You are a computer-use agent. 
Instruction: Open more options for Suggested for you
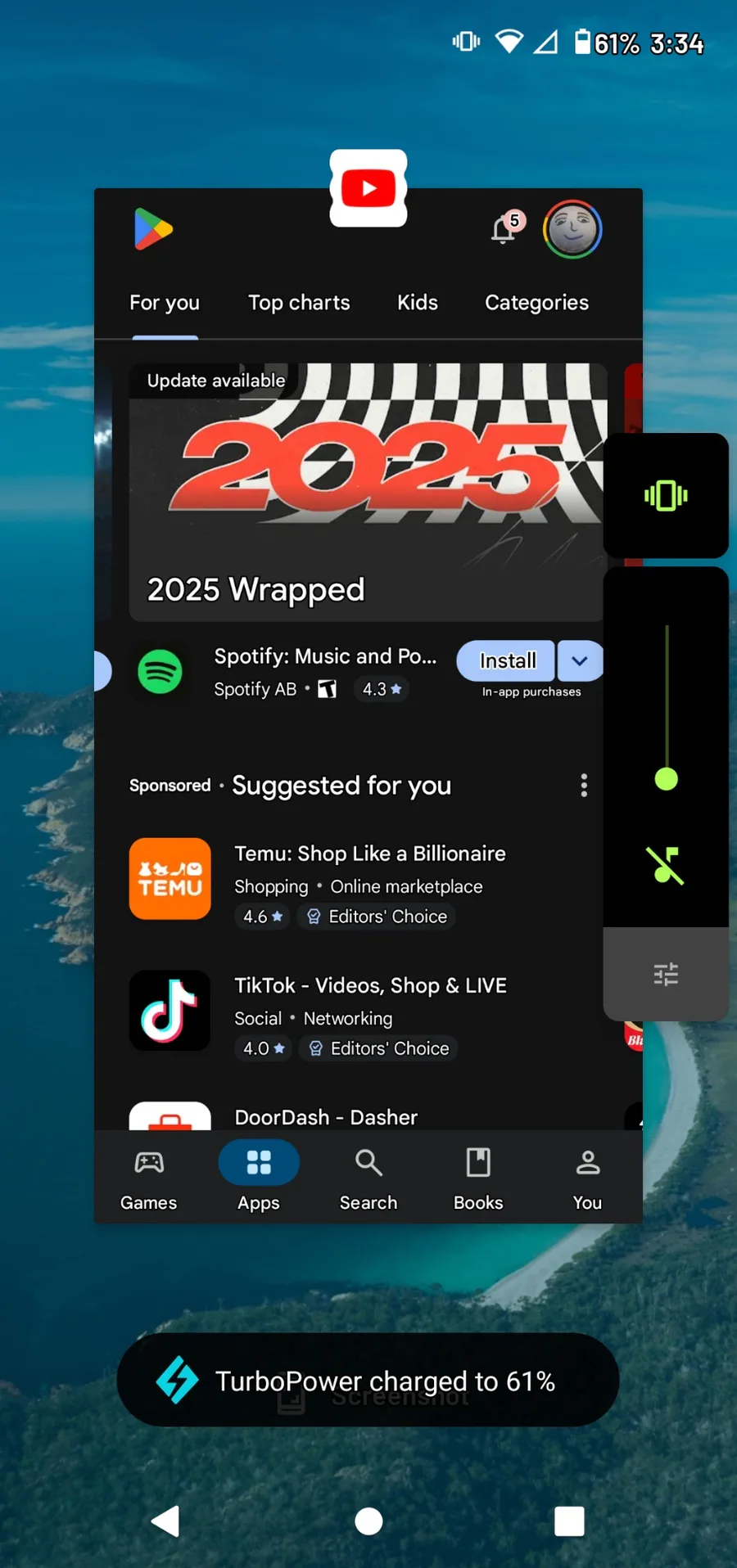click(x=584, y=786)
